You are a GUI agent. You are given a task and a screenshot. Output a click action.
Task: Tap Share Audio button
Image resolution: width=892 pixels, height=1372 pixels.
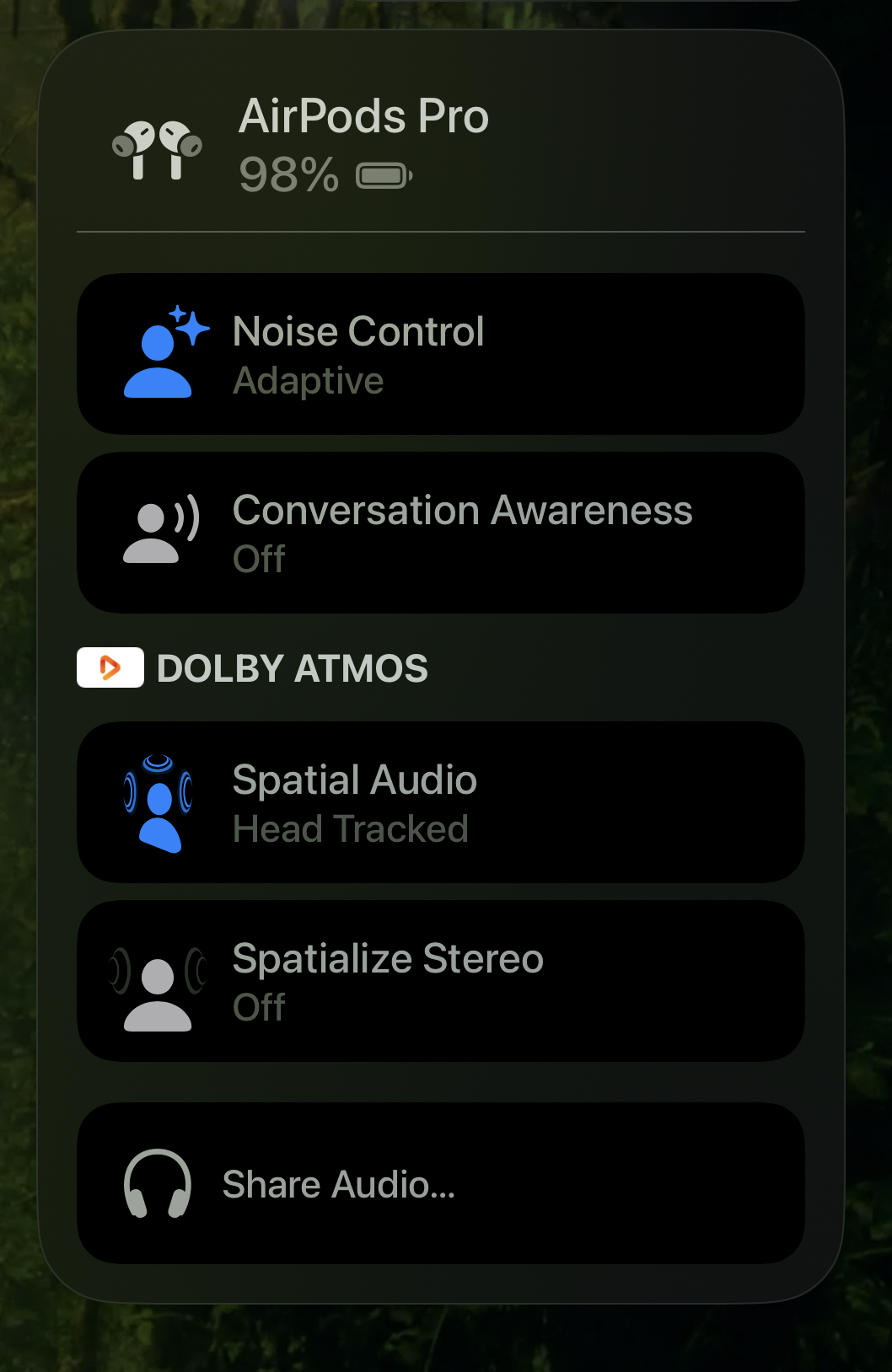click(x=440, y=1183)
